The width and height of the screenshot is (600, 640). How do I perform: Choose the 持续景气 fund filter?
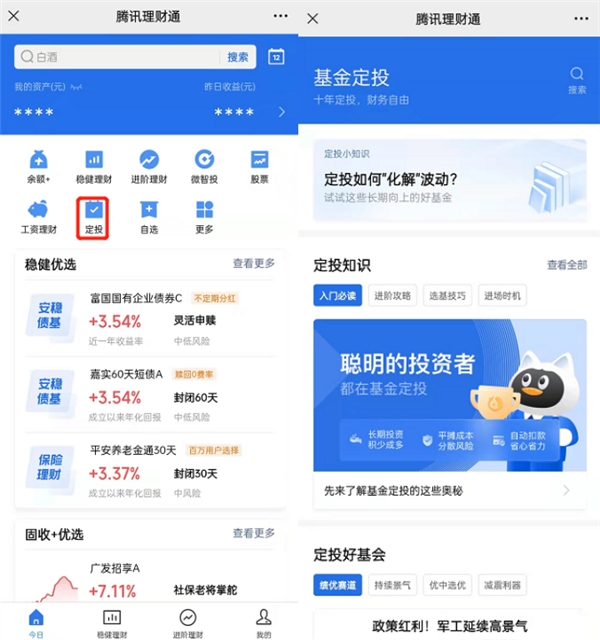tap(391, 584)
